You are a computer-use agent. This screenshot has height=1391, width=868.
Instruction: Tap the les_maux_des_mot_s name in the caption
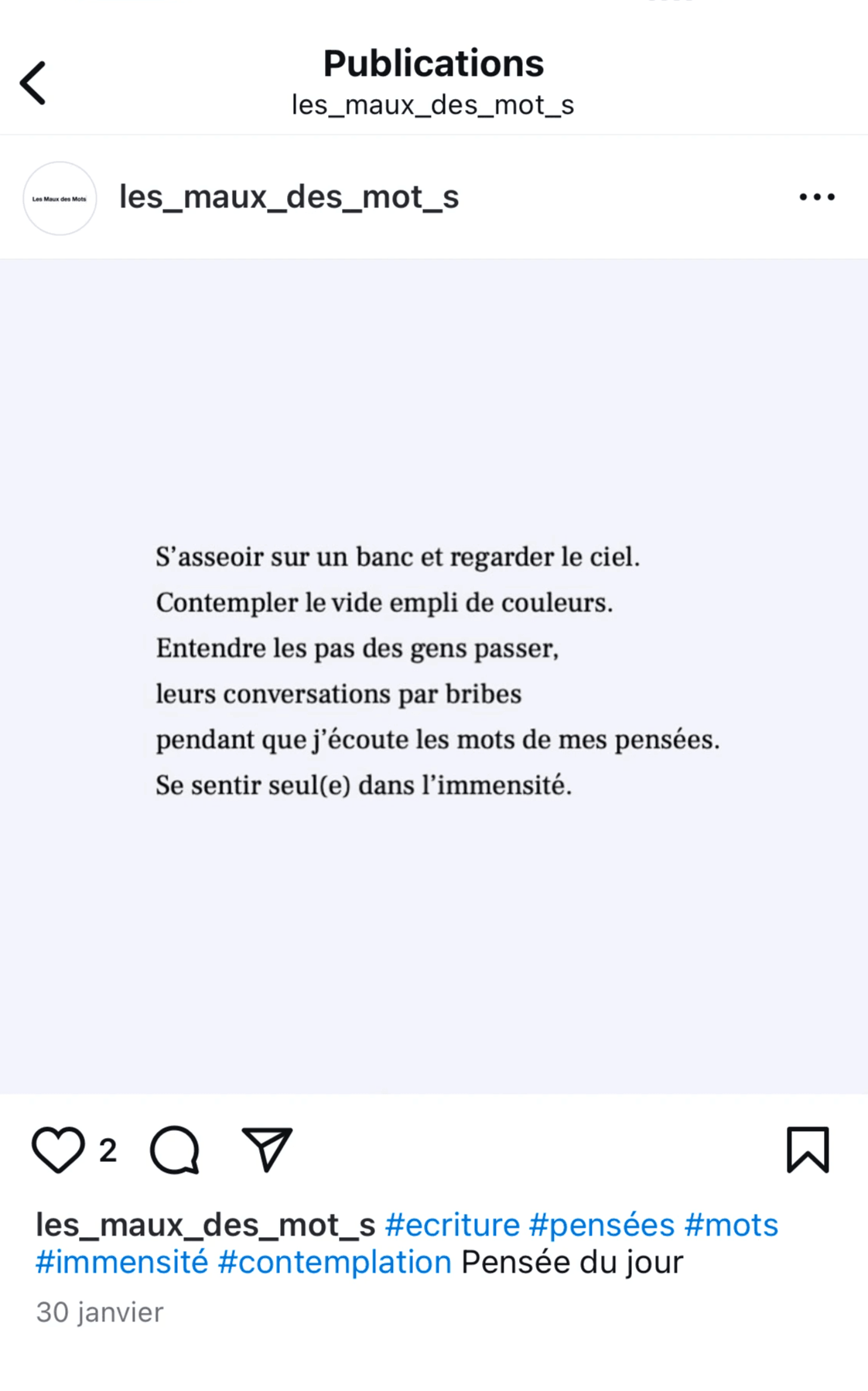(205, 1225)
